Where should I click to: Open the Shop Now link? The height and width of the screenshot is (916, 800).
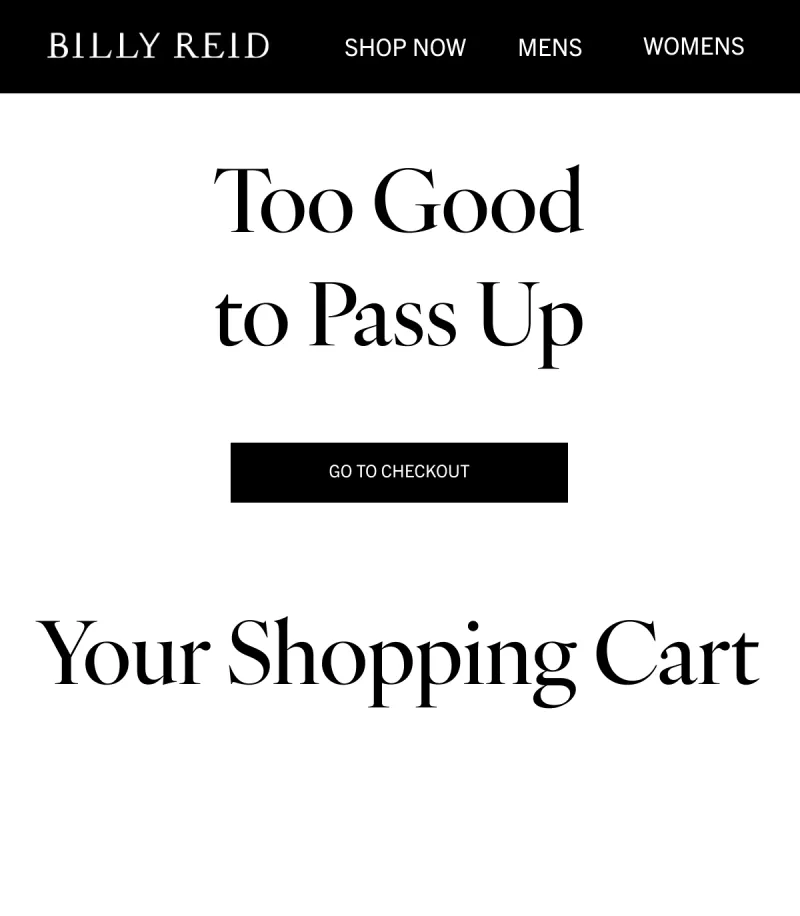tap(405, 47)
